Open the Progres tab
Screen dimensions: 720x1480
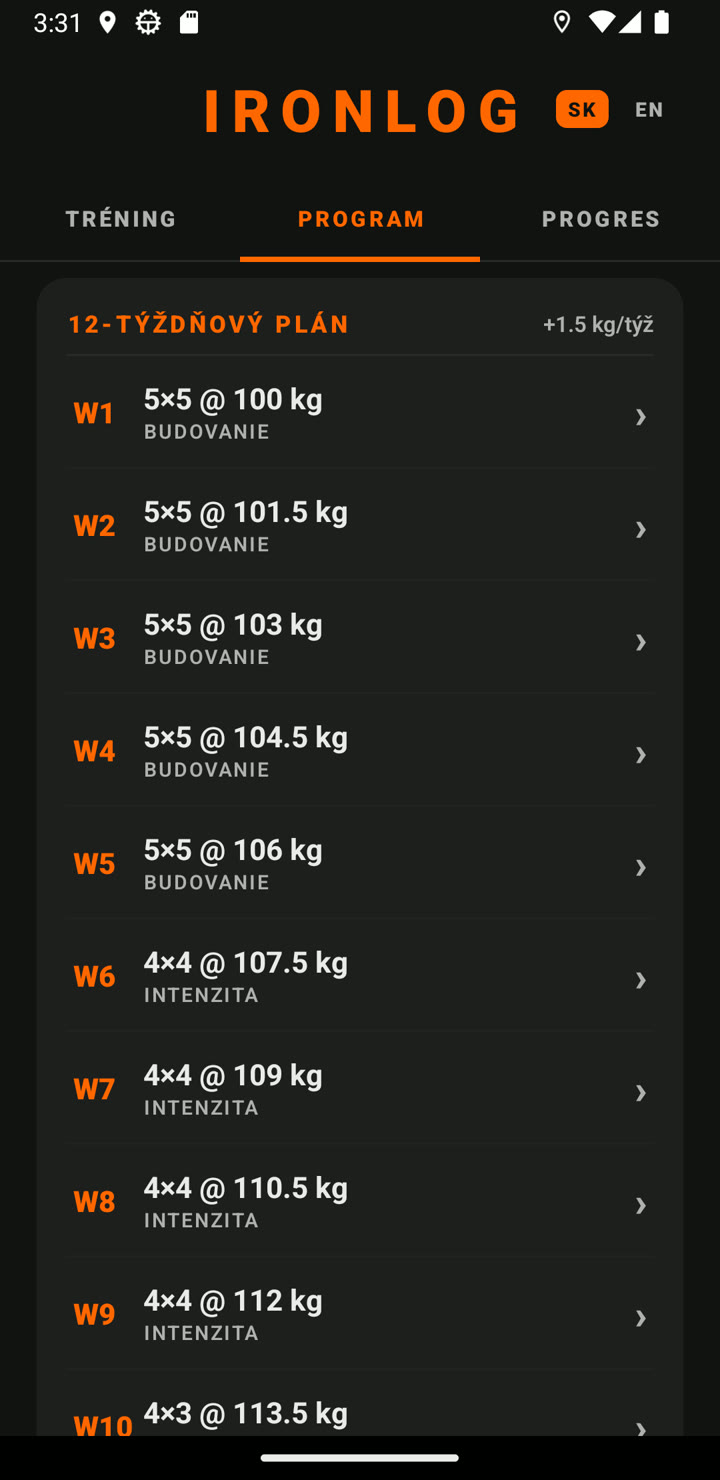pos(600,219)
